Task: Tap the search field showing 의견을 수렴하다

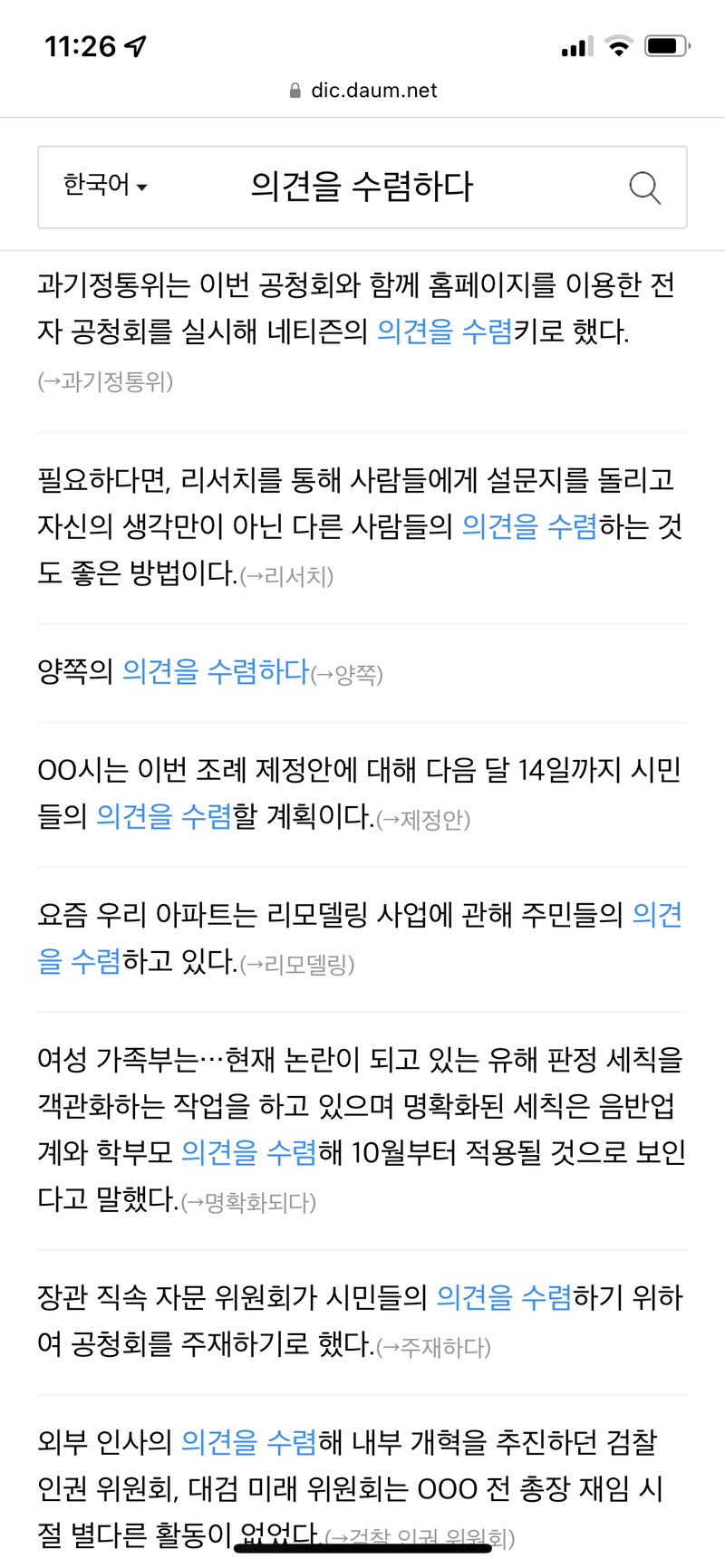Action: click(362, 187)
